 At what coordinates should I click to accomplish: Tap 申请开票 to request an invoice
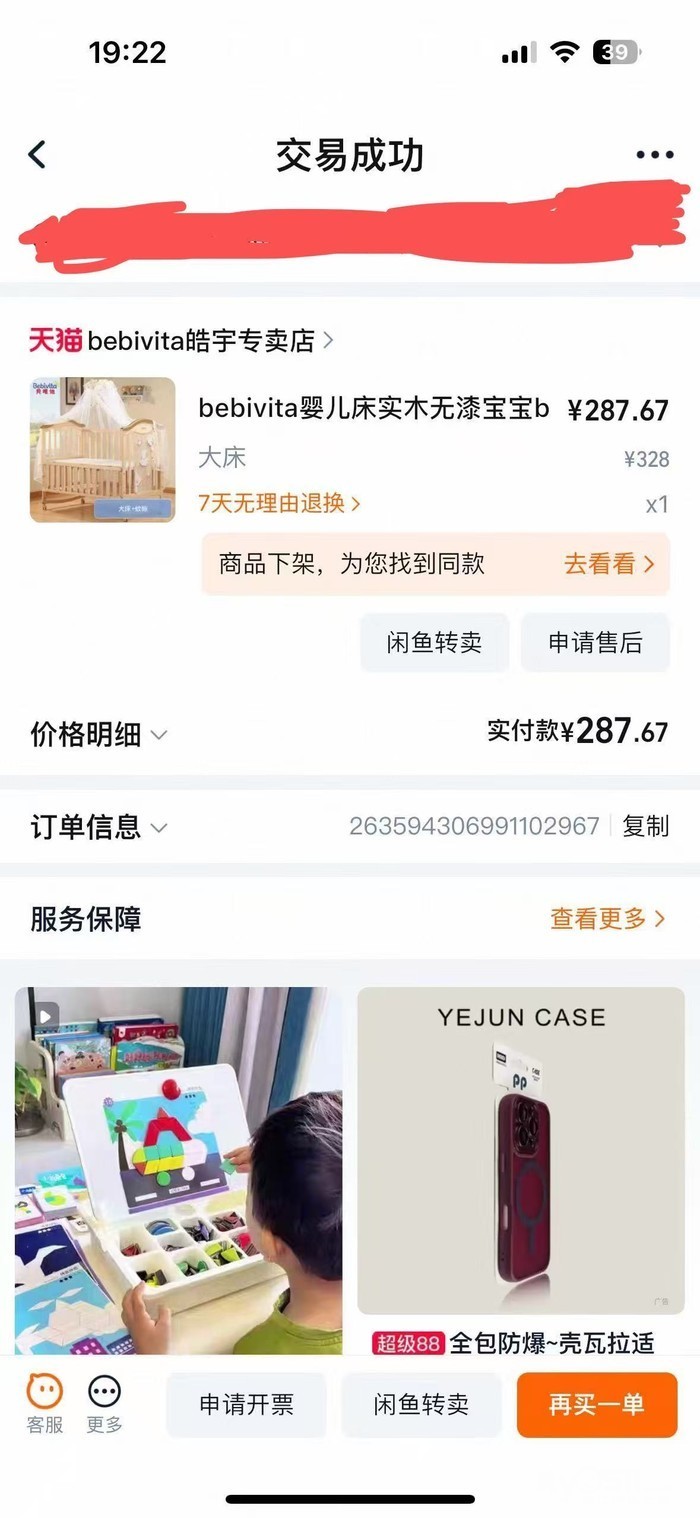pyautogui.click(x=246, y=1405)
